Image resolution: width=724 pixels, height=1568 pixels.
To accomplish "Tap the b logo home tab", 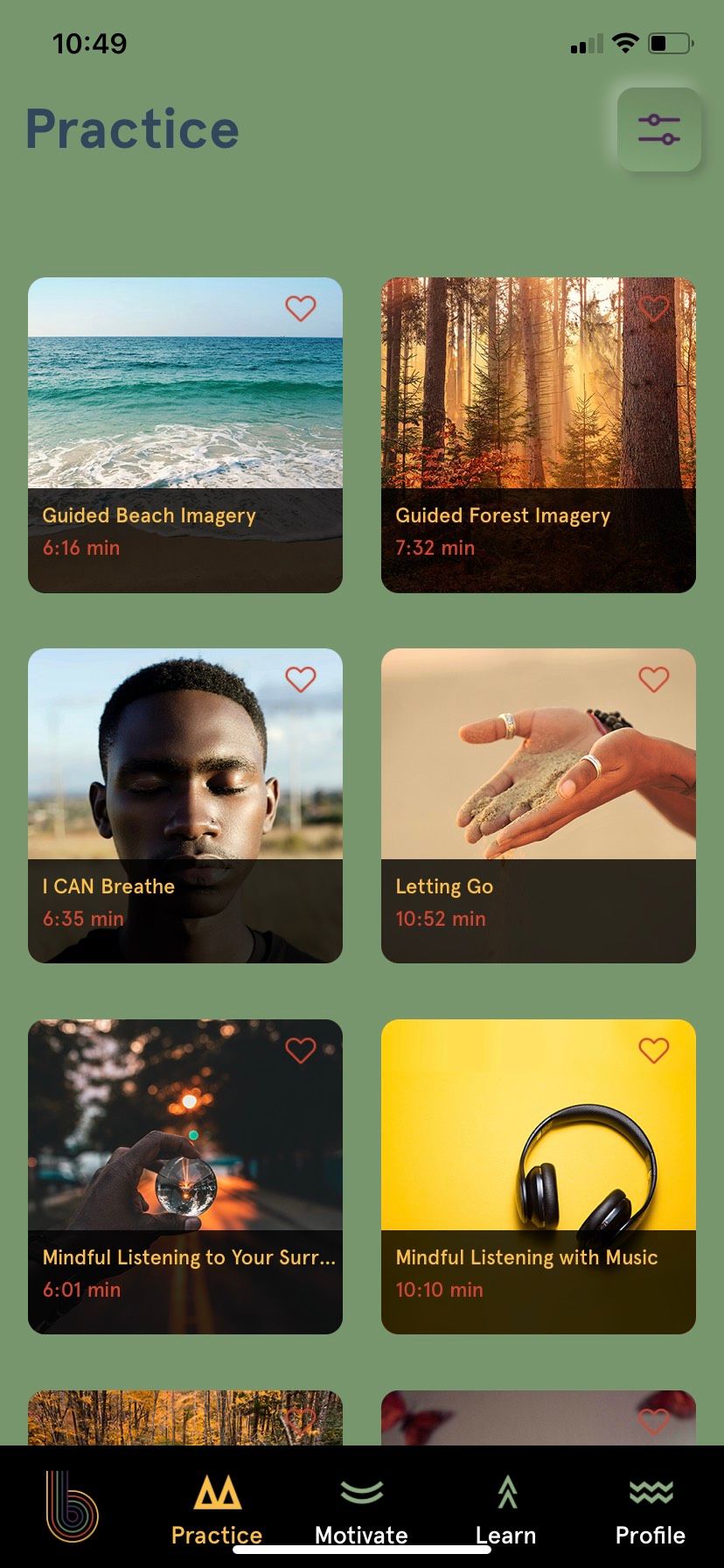I will [72, 1505].
